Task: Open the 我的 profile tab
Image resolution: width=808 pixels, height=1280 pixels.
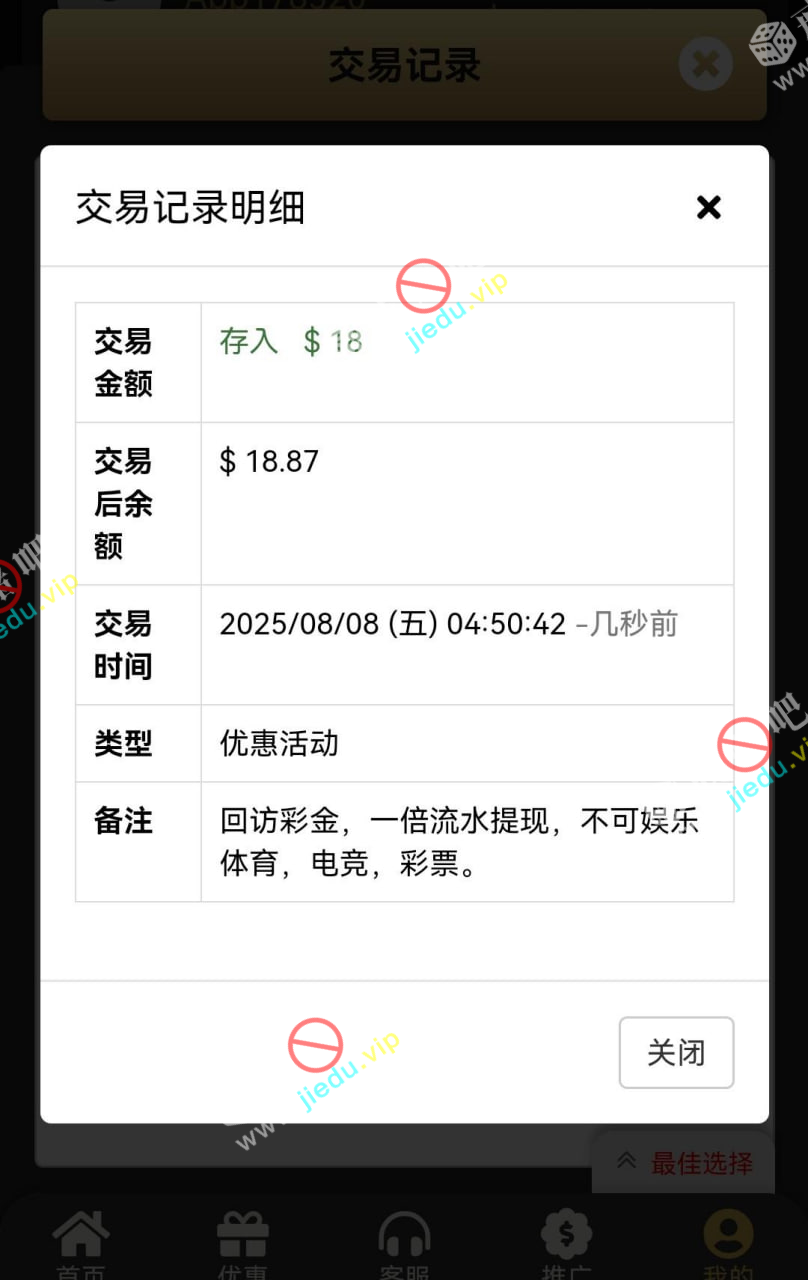Action: (x=728, y=1245)
